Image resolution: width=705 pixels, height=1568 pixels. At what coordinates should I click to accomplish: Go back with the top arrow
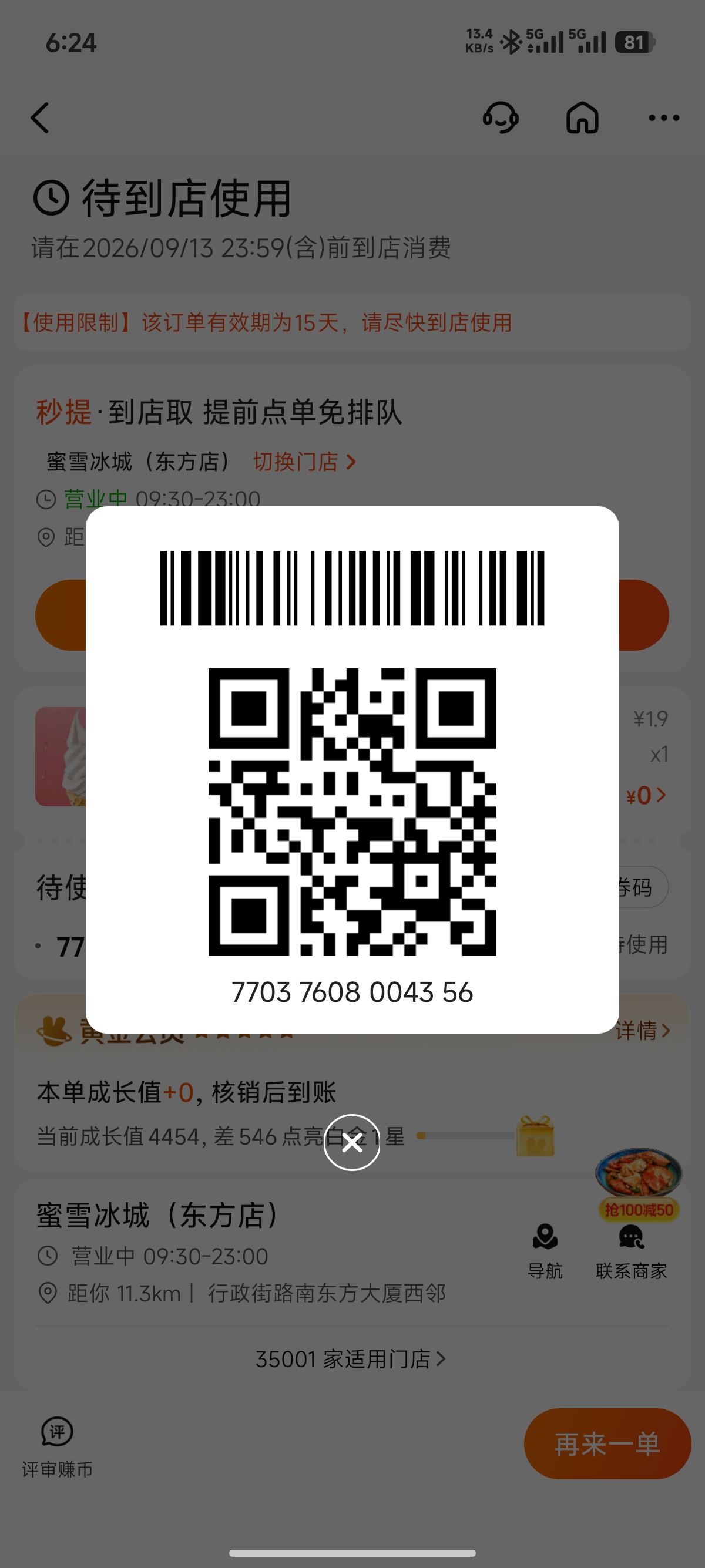[x=40, y=117]
